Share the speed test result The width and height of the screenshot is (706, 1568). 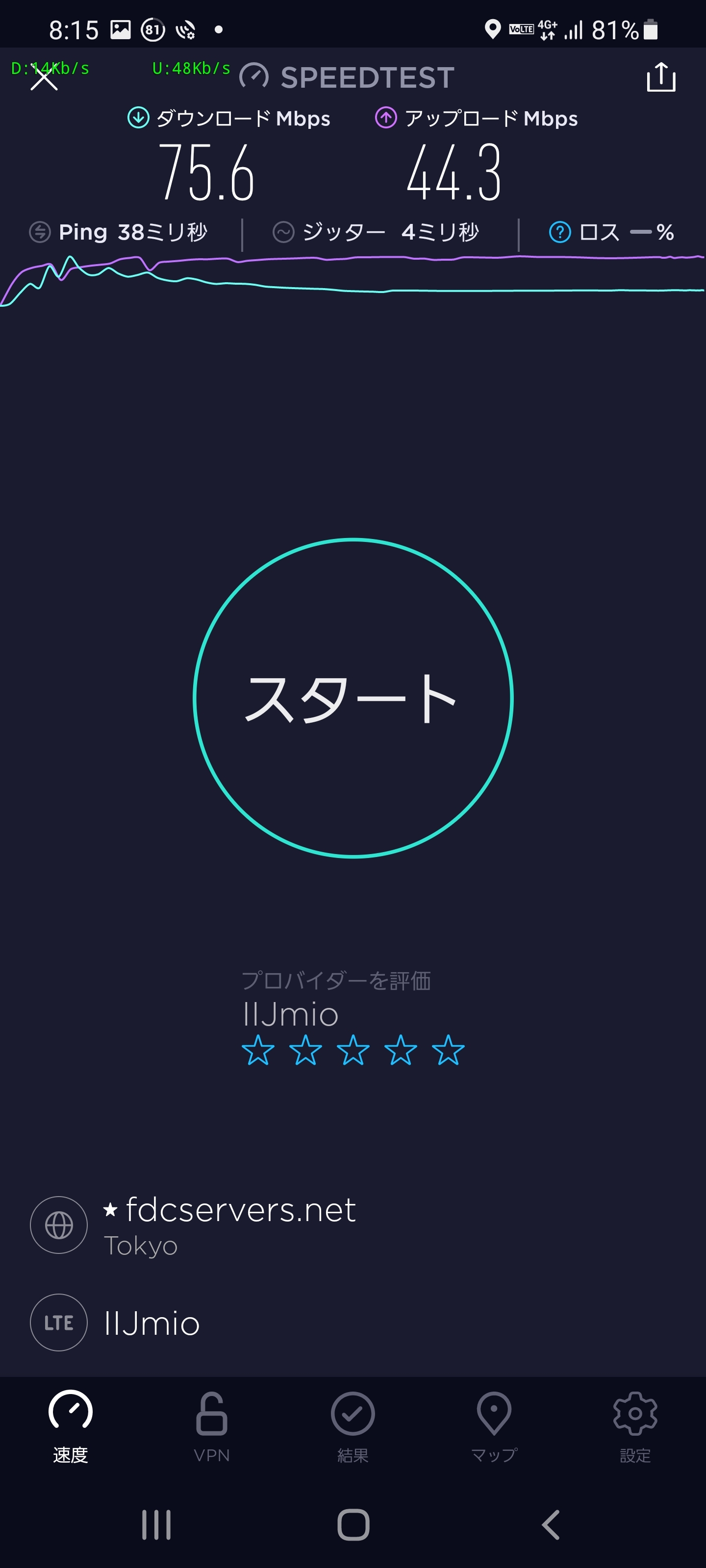(x=661, y=77)
